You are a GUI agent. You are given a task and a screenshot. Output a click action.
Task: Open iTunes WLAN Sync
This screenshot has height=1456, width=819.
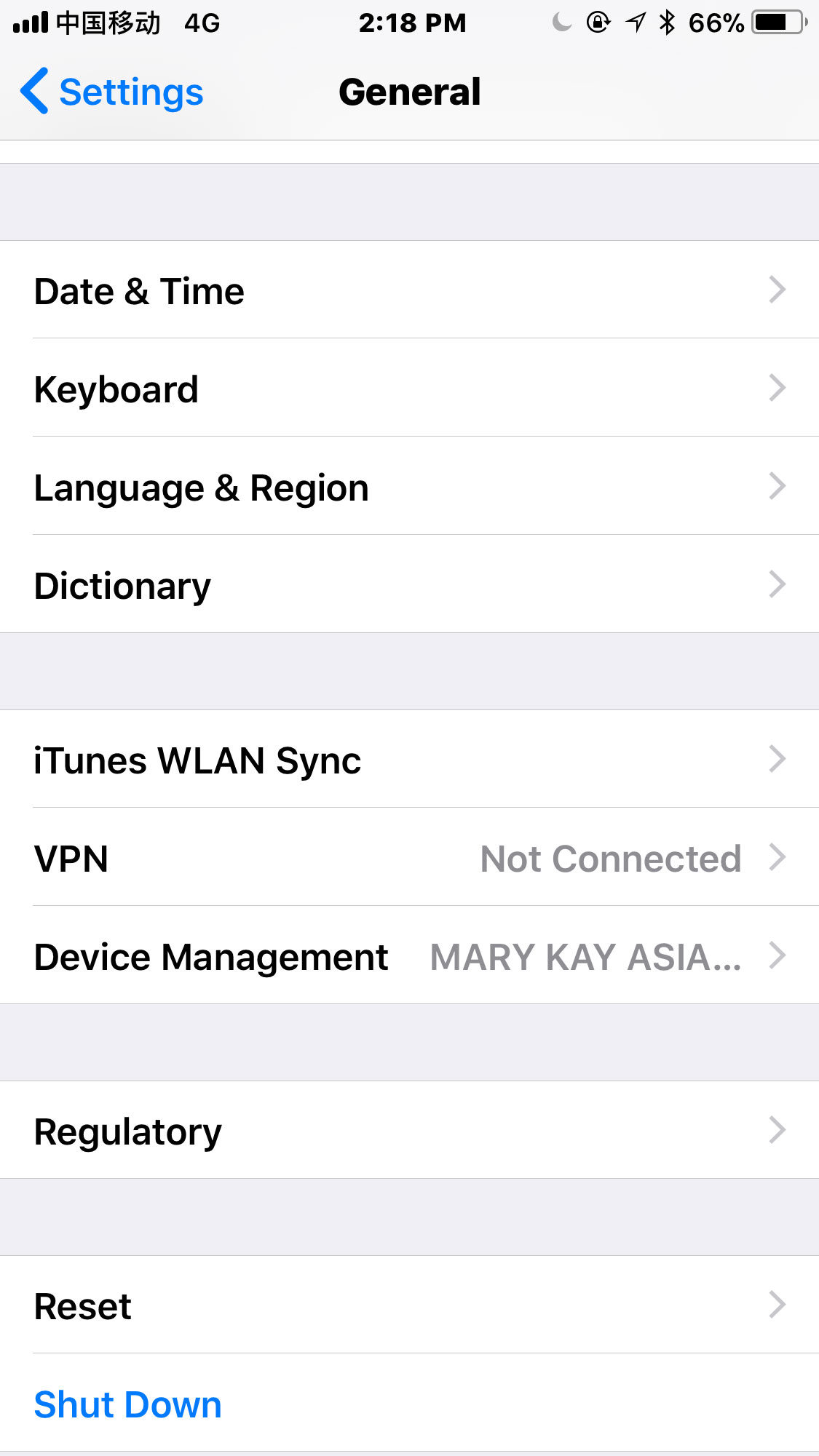[409, 759]
